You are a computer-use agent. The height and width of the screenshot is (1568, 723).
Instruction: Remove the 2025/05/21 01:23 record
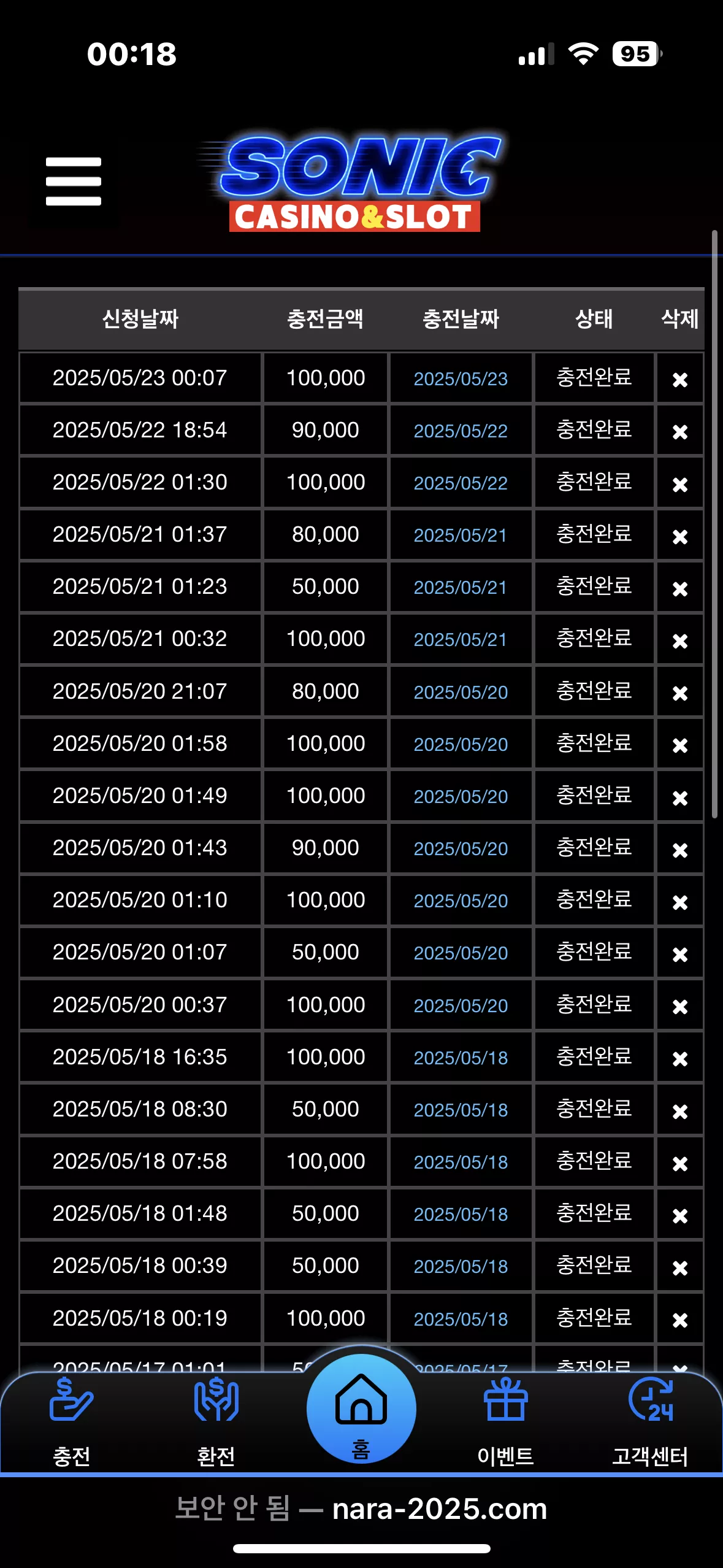pyautogui.click(x=680, y=589)
